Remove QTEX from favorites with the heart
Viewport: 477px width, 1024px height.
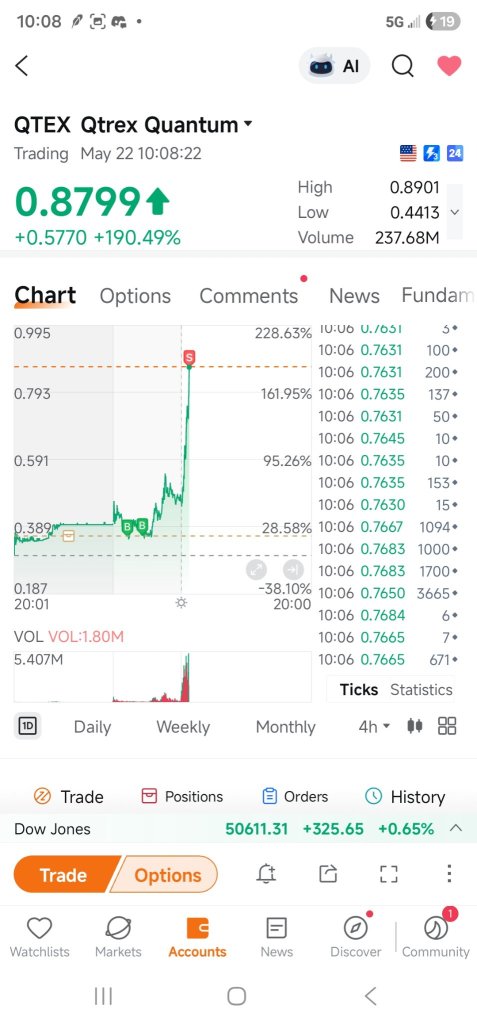[449, 65]
